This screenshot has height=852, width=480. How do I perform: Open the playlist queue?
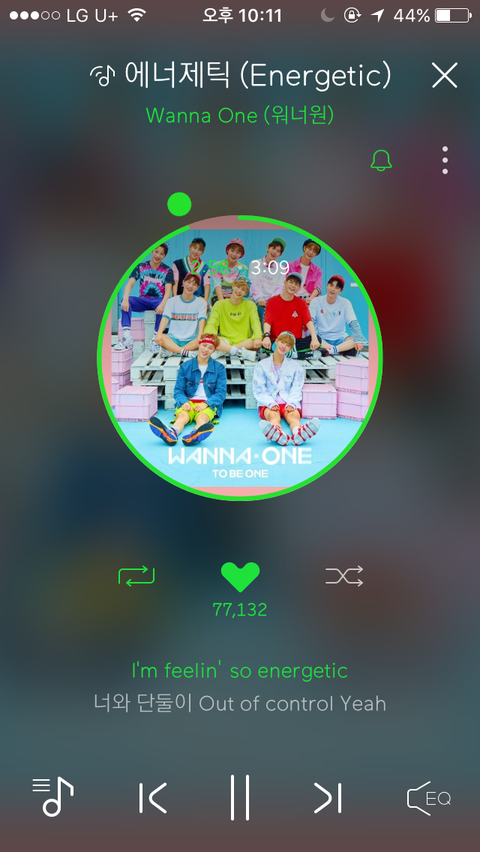pos(53,797)
